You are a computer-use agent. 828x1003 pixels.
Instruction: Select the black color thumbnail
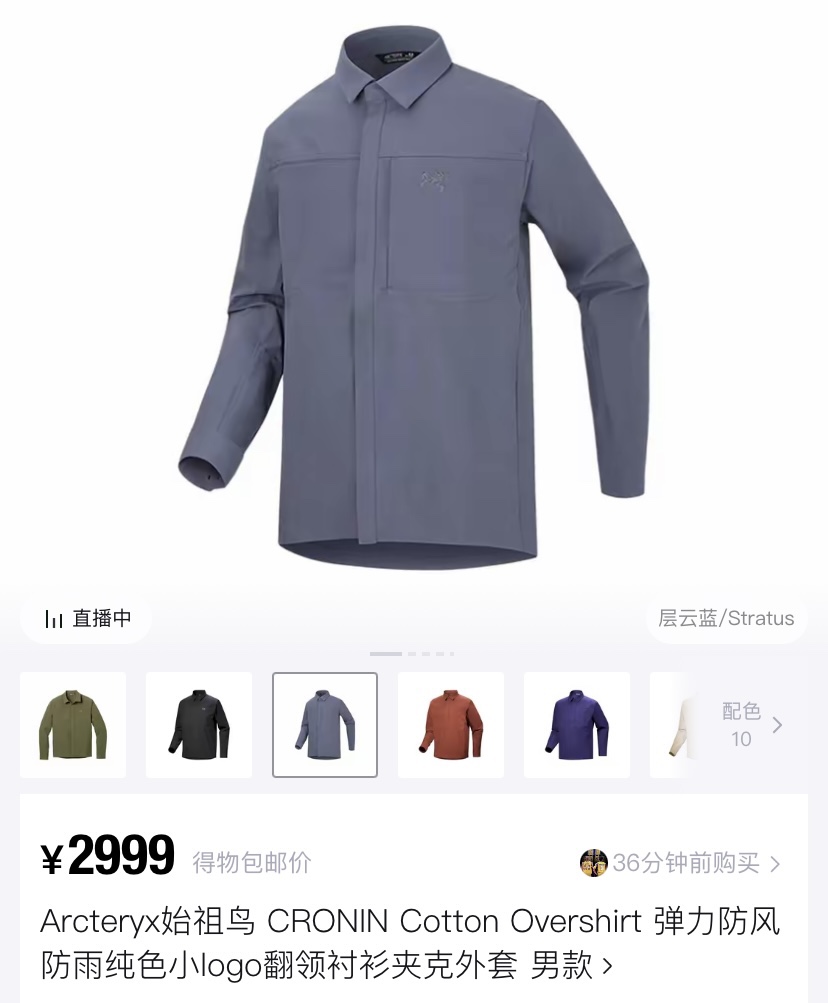199,725
